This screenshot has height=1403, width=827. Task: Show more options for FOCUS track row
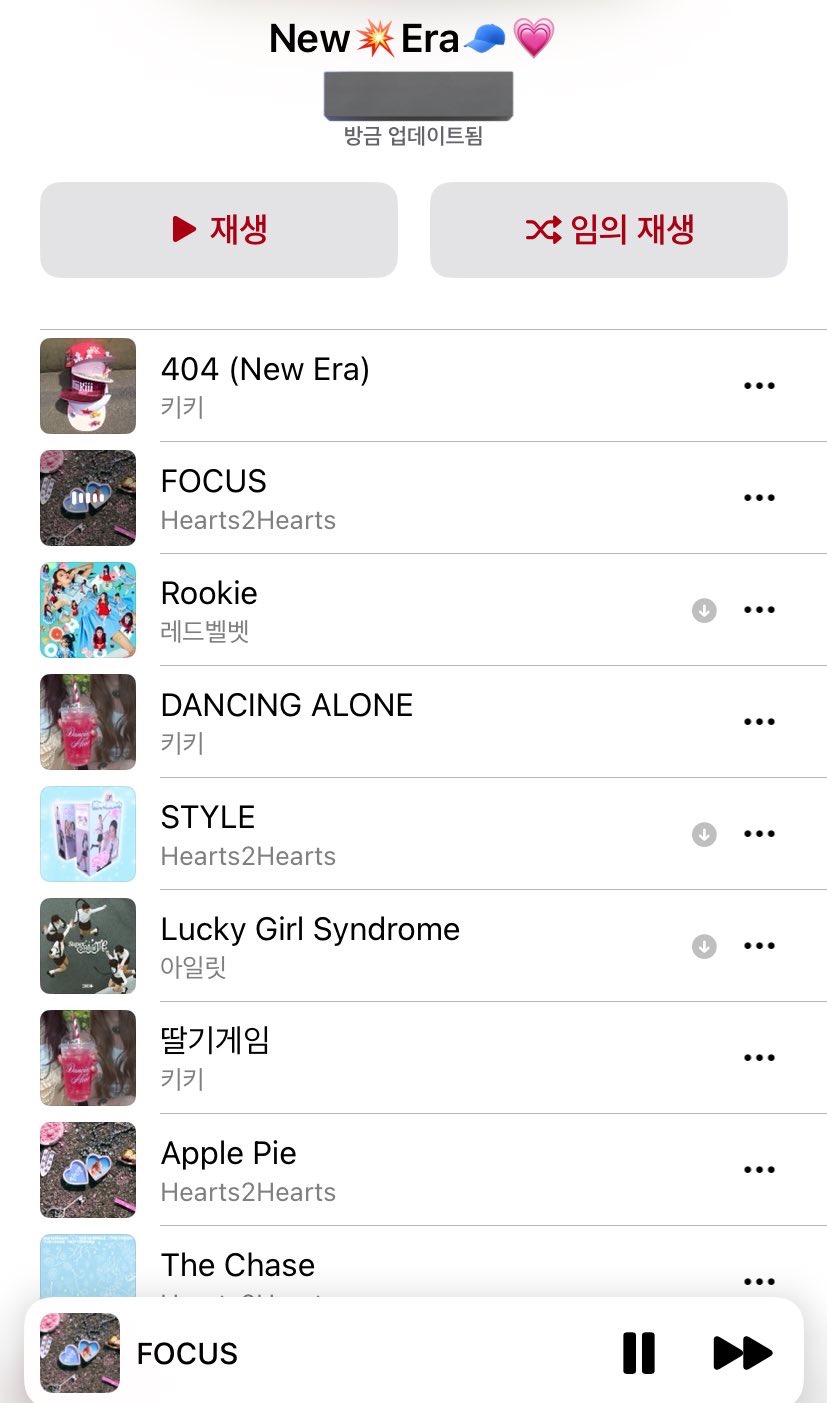tap(759, 498)
